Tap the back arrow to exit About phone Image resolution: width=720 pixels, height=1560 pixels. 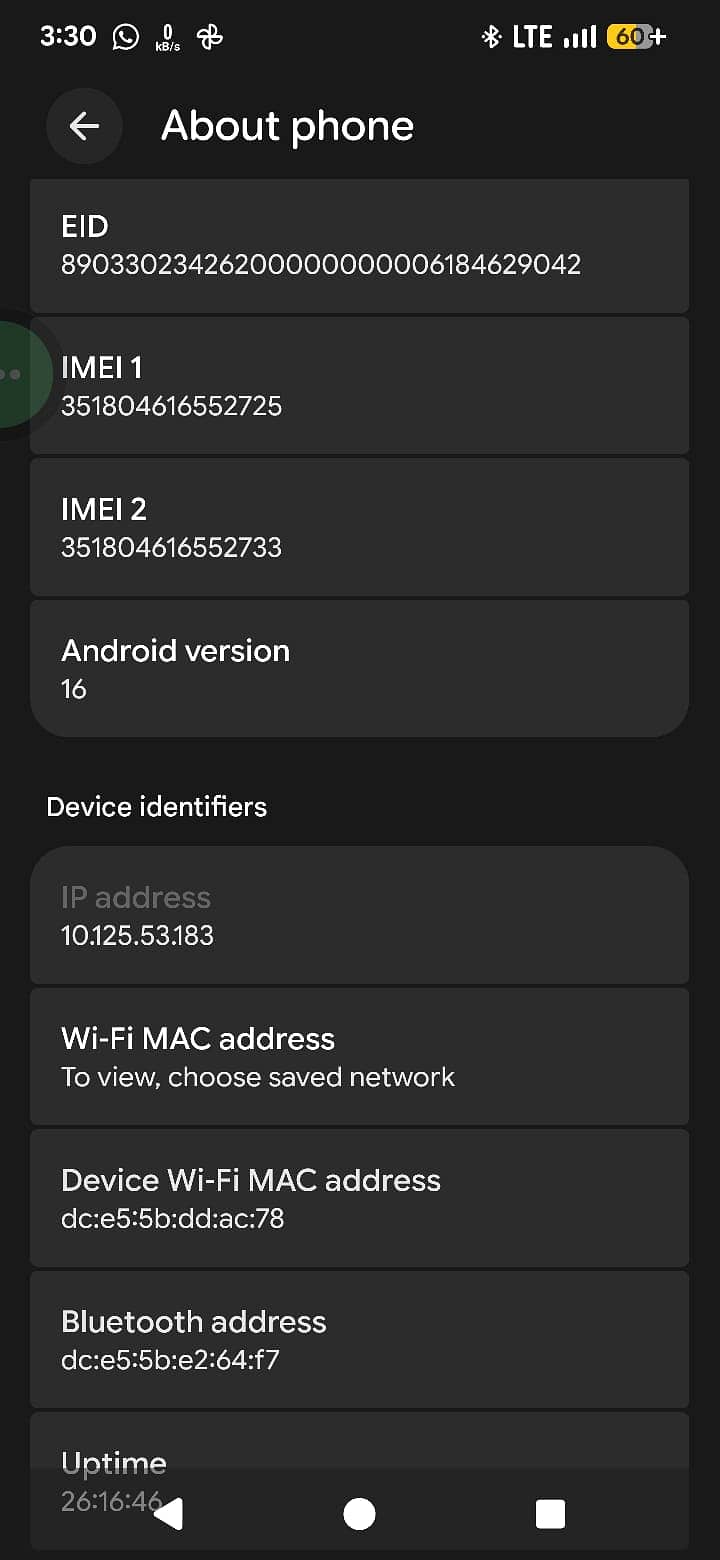(84, 126)
